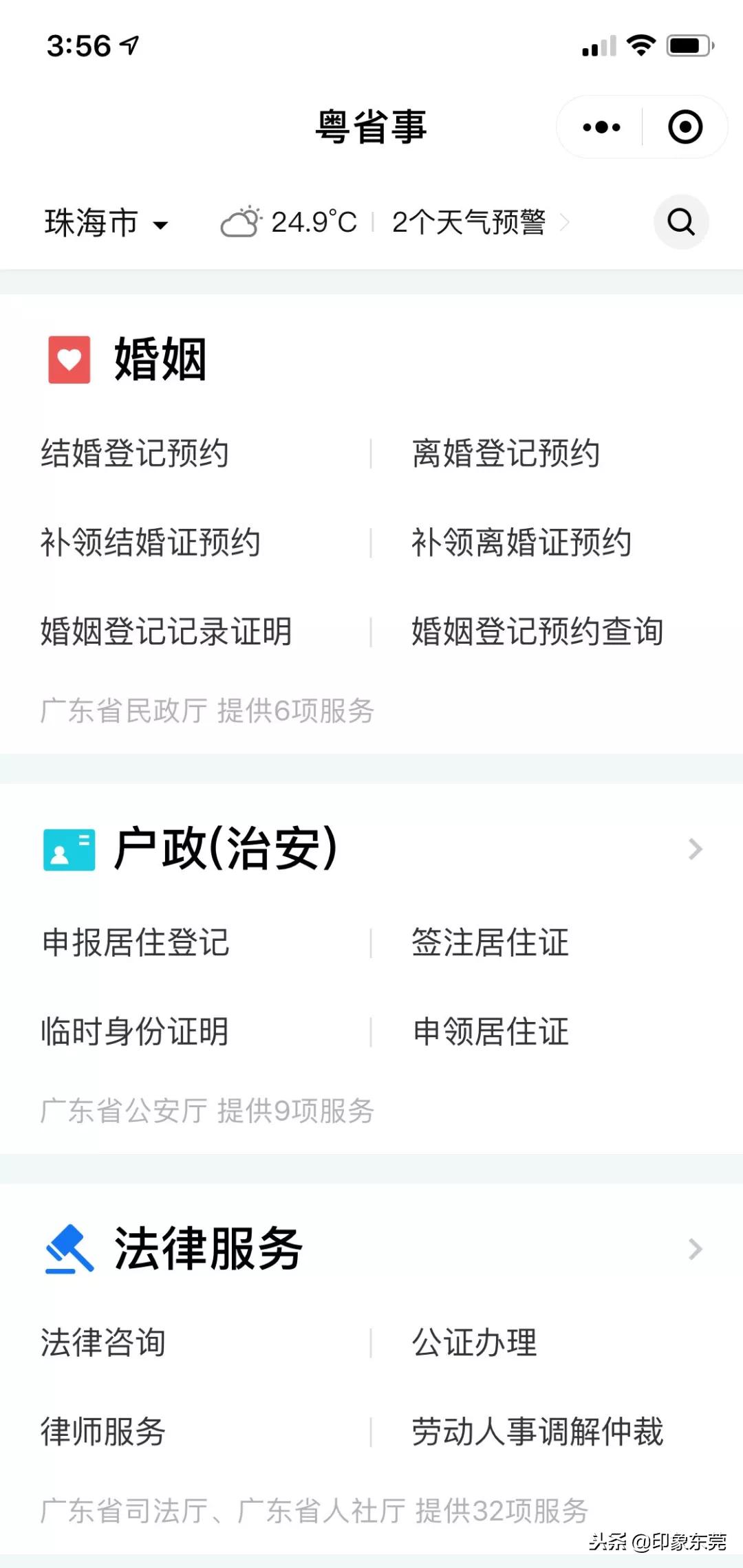Select 婚姻登记预约查询
Image resolution: width=743 pixels, height=1568 pixels.
(x=537, y=633)
